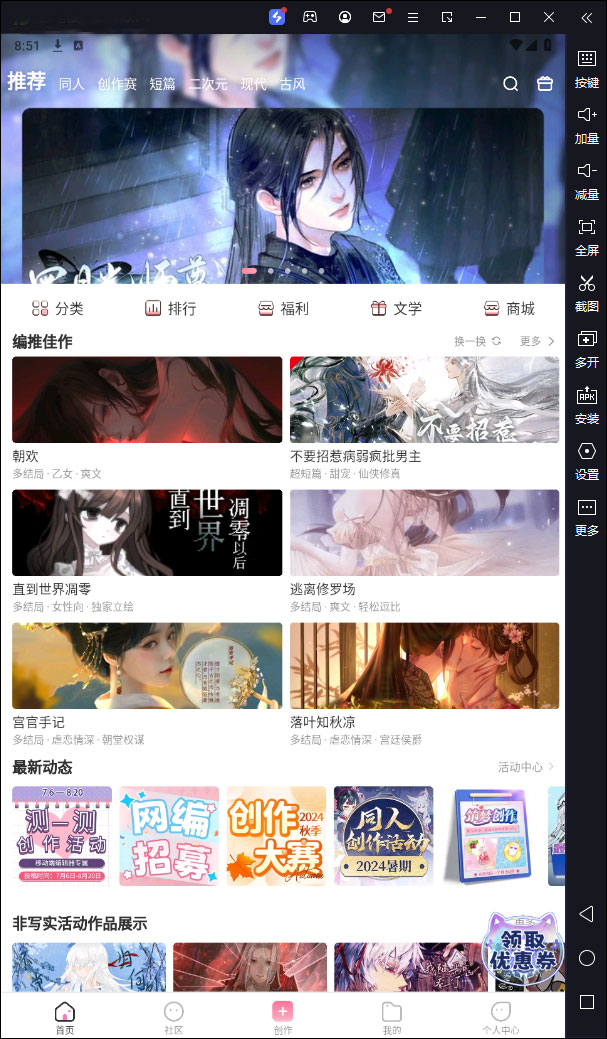Go to the 福利 section

coord(283,308)
